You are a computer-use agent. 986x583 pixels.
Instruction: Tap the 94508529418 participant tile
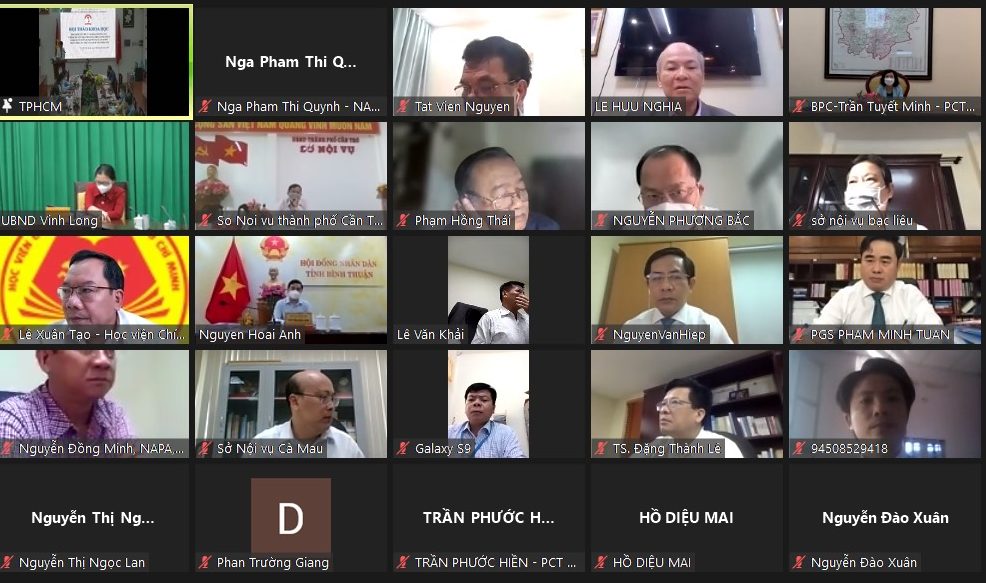(x=884, y=403)
